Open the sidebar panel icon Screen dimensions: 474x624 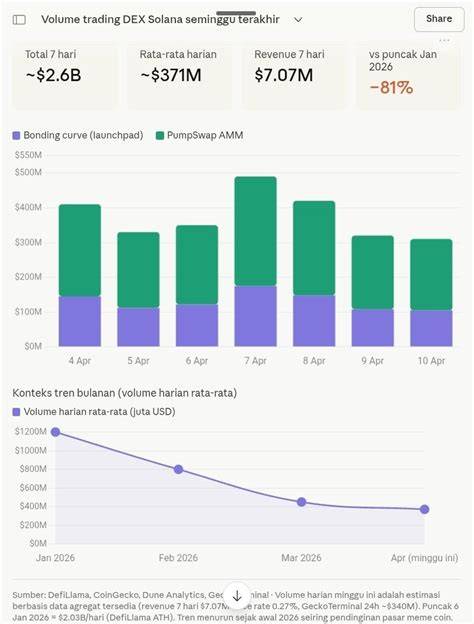(x=19, y=20)
